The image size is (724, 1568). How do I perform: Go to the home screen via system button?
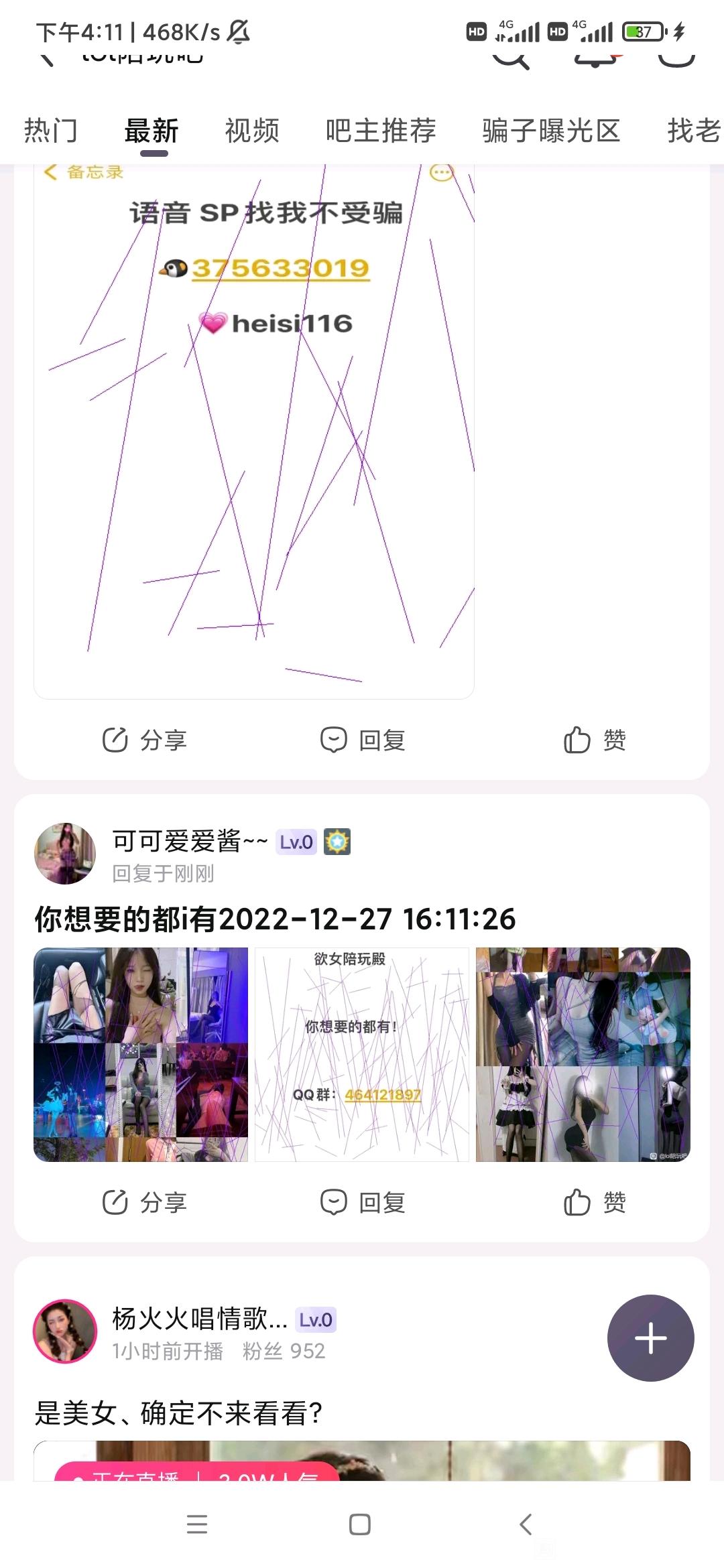click(360, 1524)
